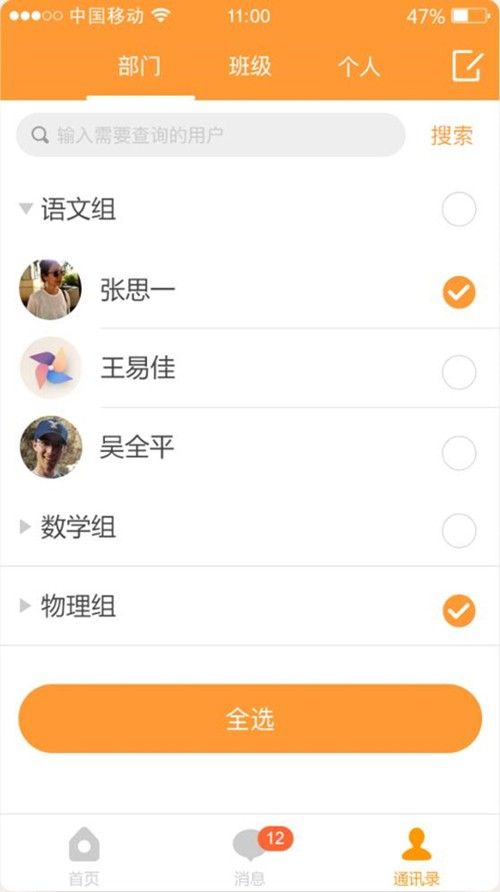Select the 部门 tab
Screen dimensions: 500x892
pos(139,67)
